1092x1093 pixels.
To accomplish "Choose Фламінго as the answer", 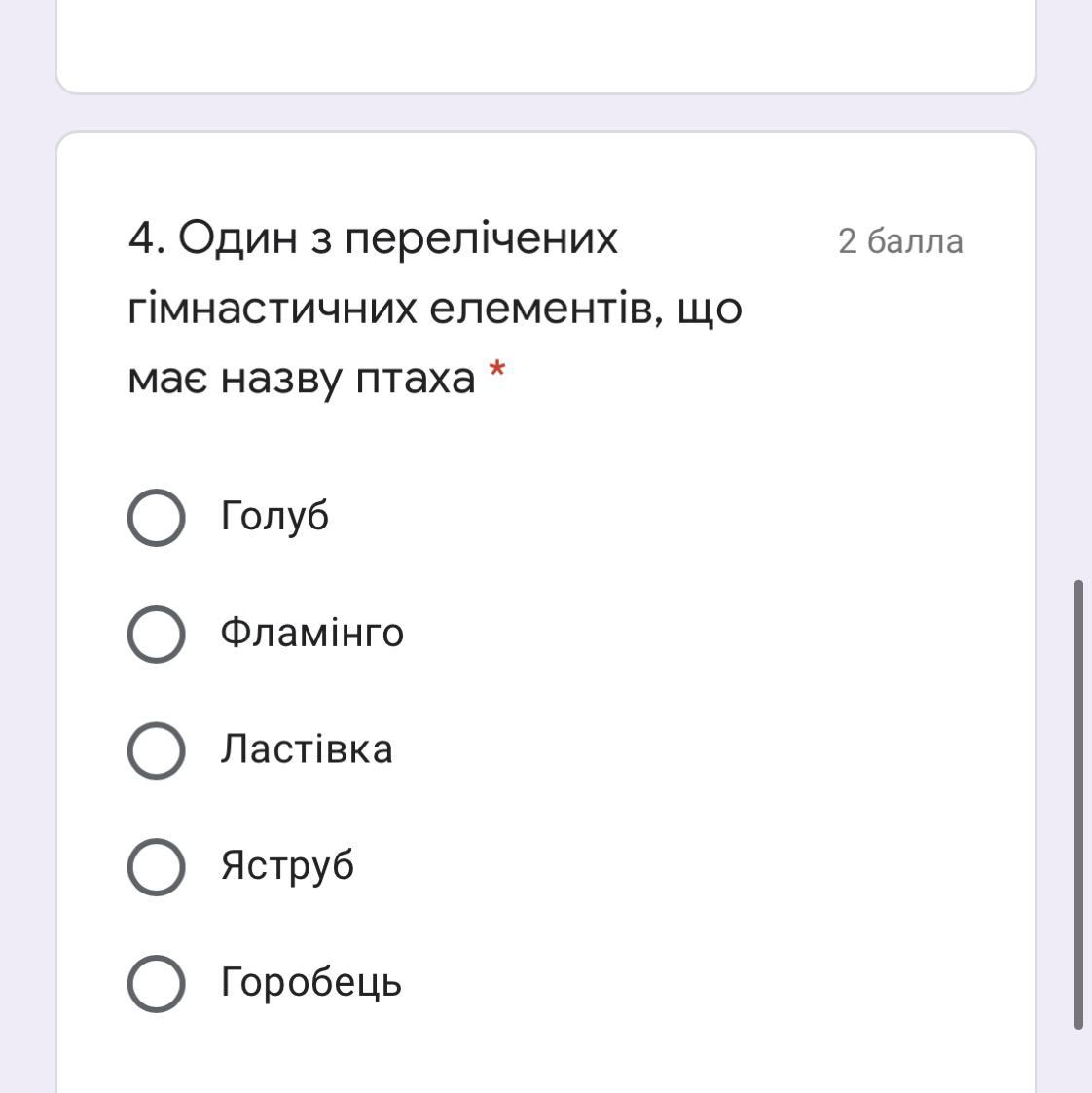I will coord(156,634).
